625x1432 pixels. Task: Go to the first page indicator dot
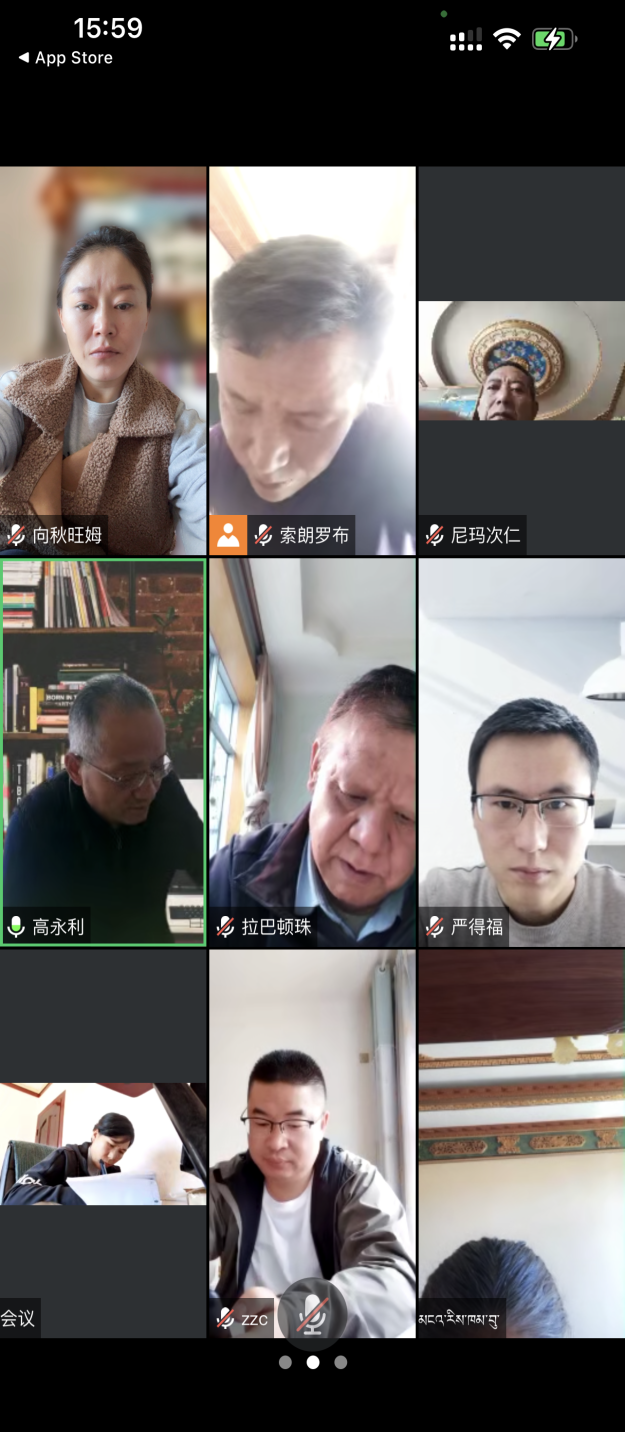click(x=285, y=1362)
